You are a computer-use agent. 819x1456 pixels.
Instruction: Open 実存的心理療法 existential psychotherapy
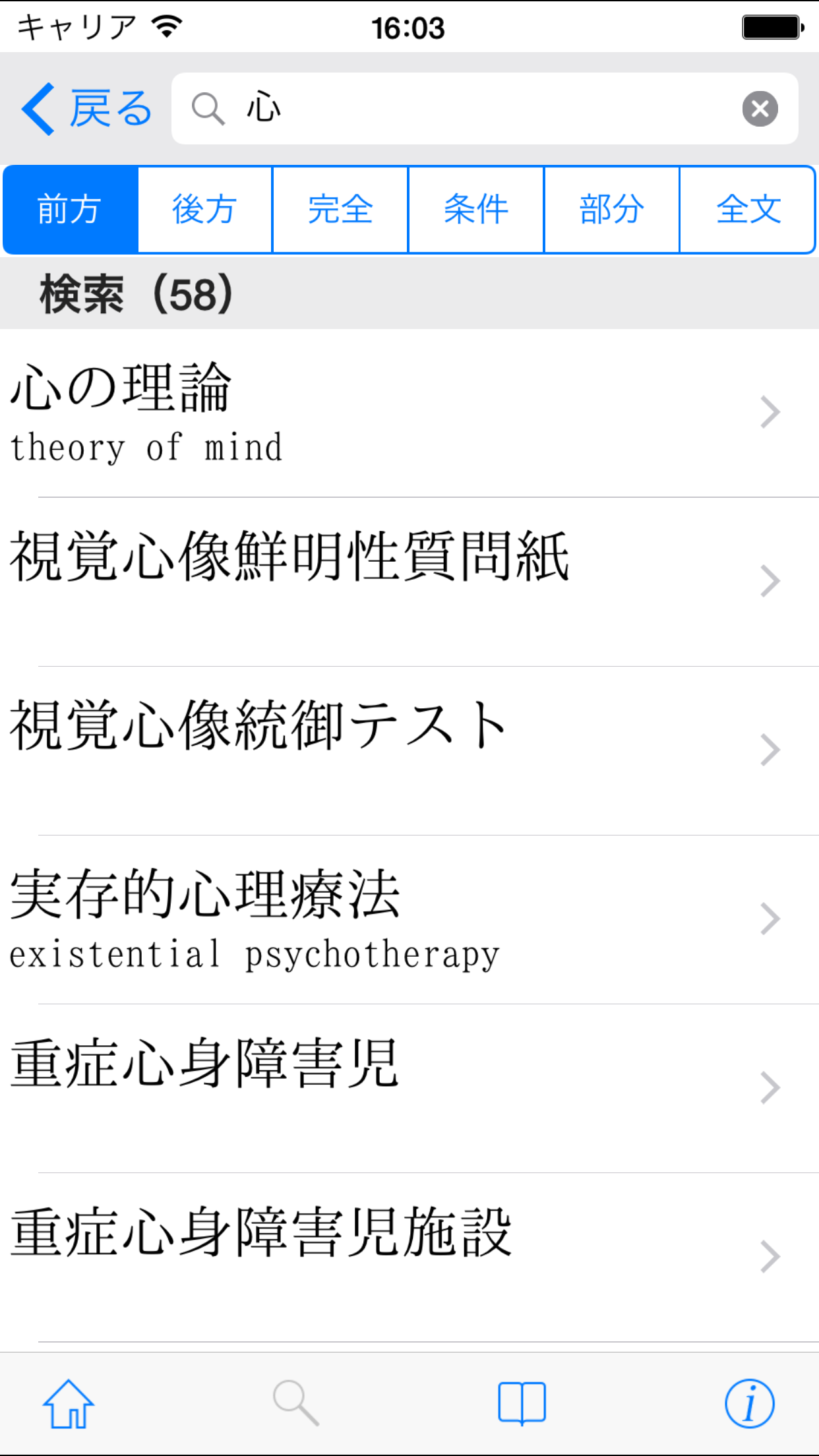[396, 919]
